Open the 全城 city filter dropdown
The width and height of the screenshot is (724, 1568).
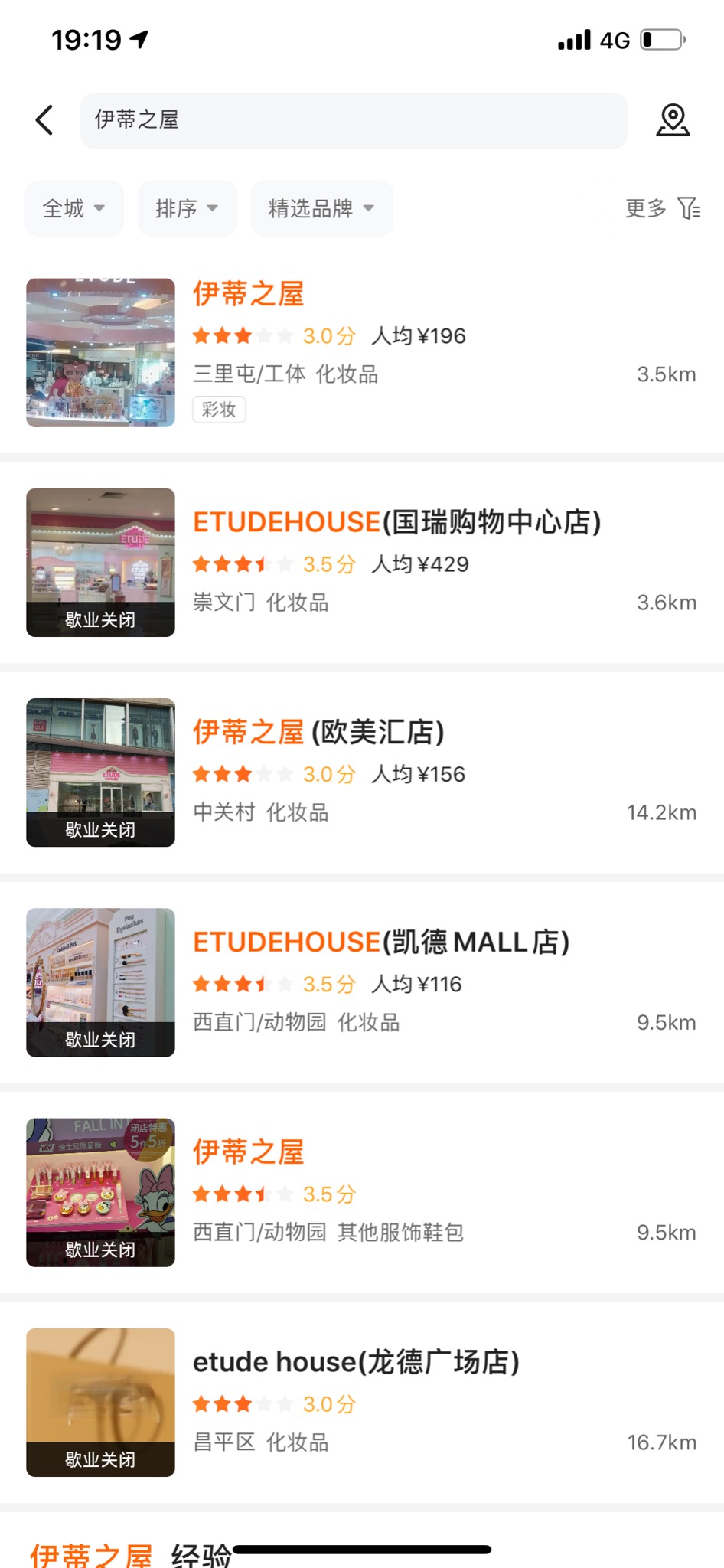[73, 207]
